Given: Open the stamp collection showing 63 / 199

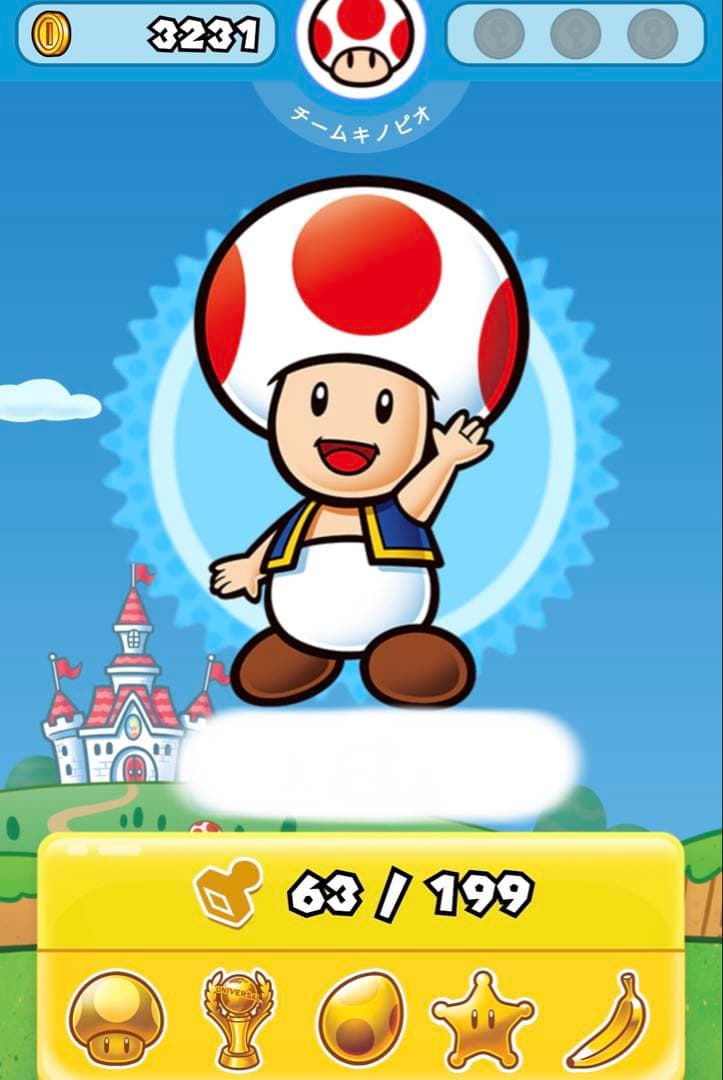Looking at the screenshot, I should (x=361, y=891).
